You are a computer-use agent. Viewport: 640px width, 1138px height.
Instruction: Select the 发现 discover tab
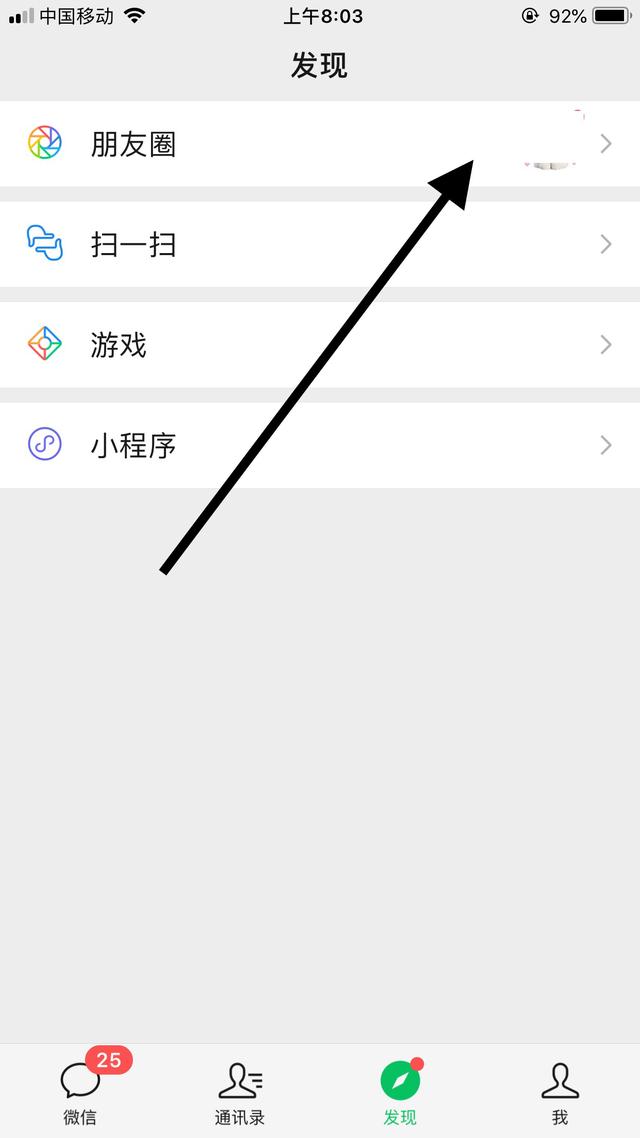pos(401,1091)
